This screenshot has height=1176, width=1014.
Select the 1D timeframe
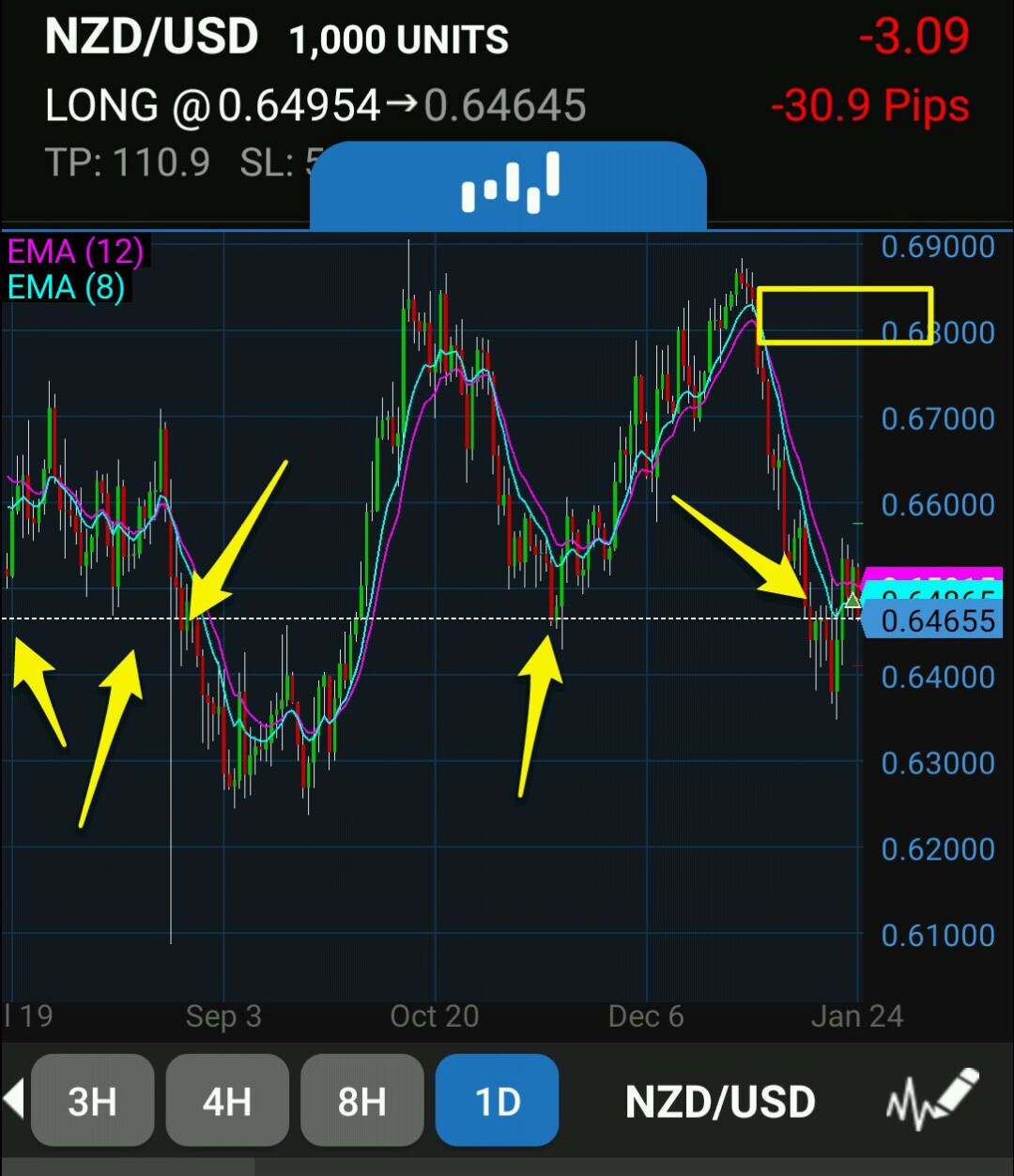pyautogui.click(x=497, y=1100)
